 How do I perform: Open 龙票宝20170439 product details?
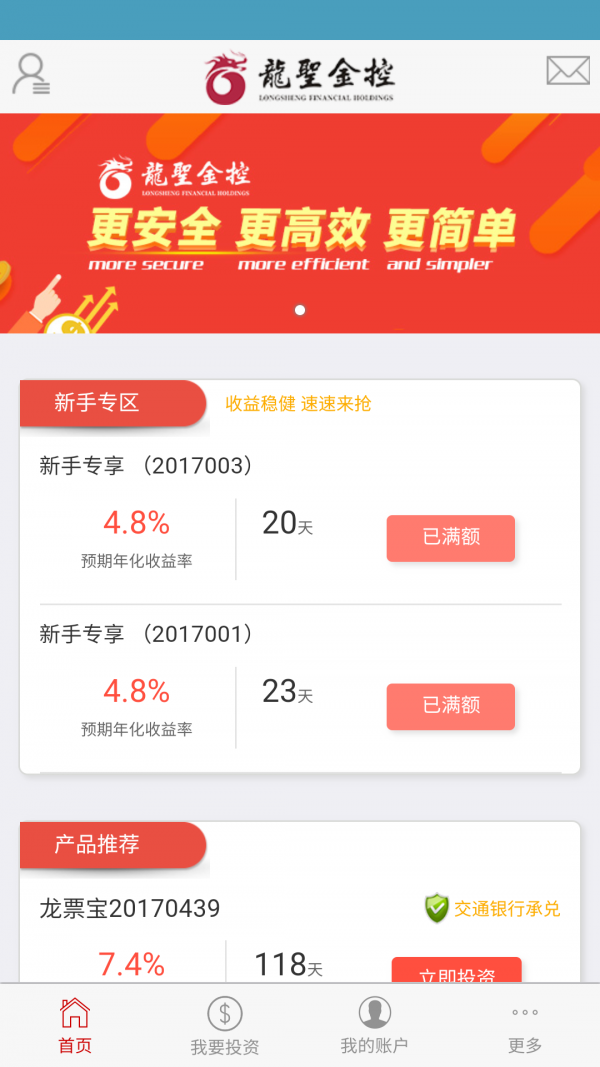point(130,909)
